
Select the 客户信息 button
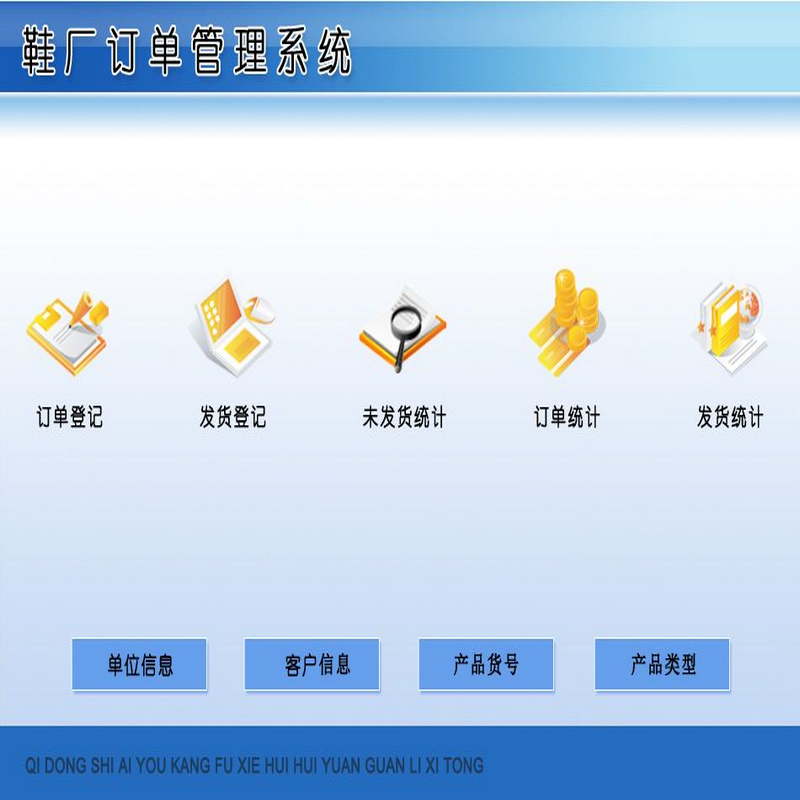[x=312, y=665]
